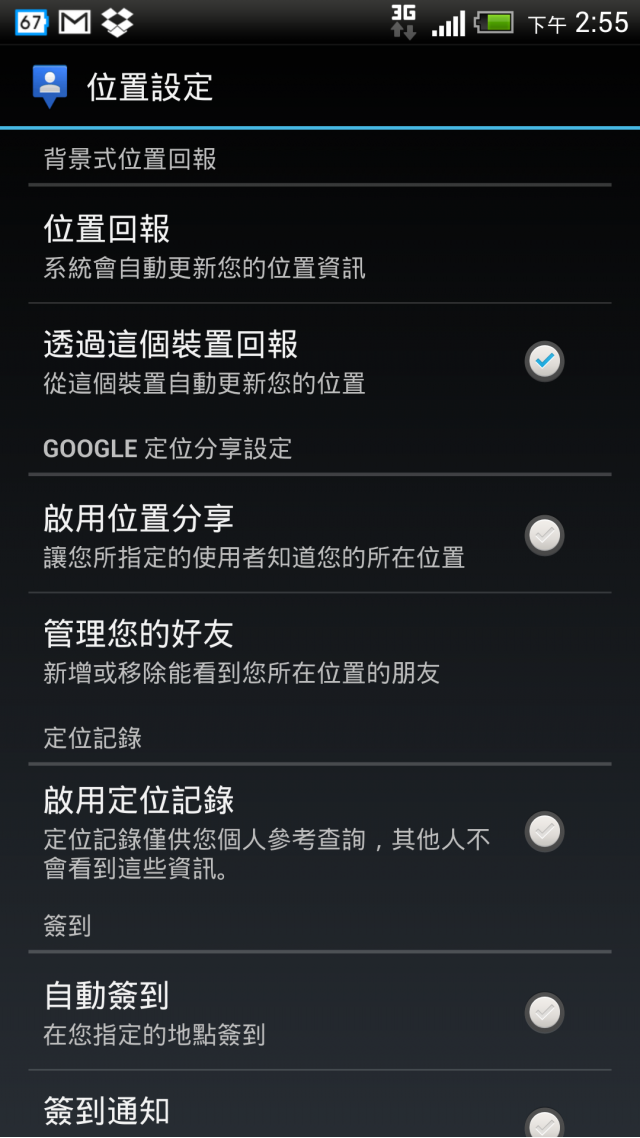Enable 啟用位置分享 checkbox

tap(544, 535)
